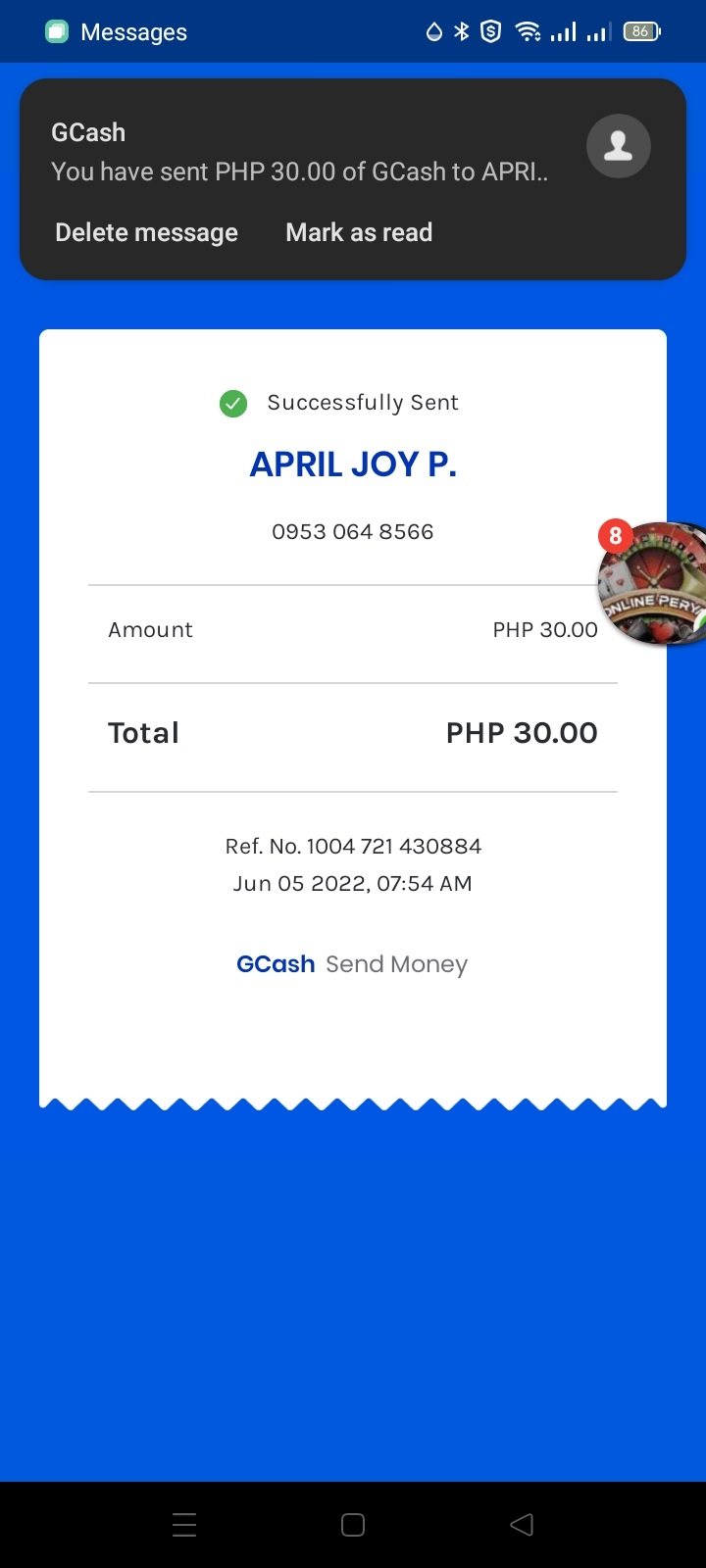Image resolution: width=706 pixels, height=1568 pixels.
Task: Delete the GCash message from the notification
Action: point(146,232)
